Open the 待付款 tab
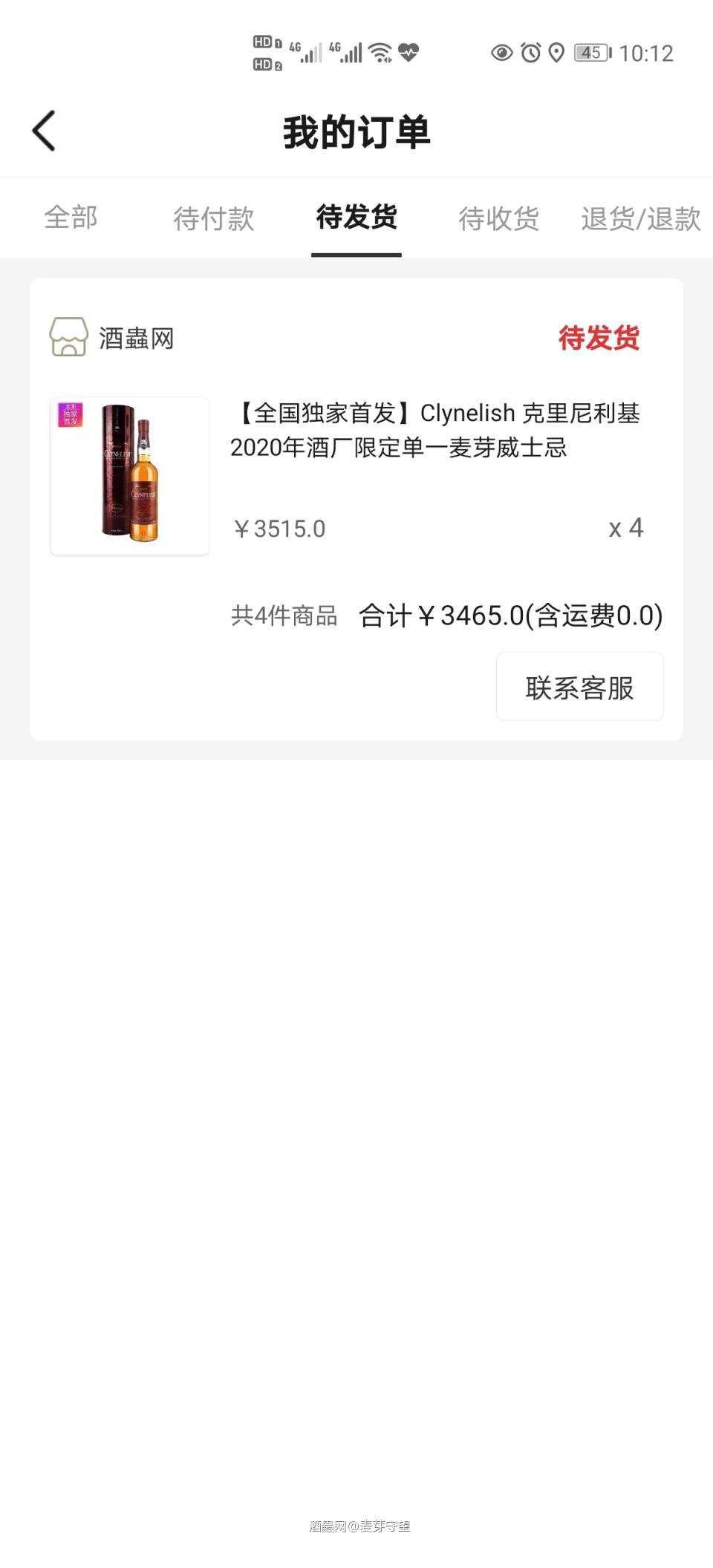The image size is (713, 1568). pyautogui.click(x=214, y=218)
